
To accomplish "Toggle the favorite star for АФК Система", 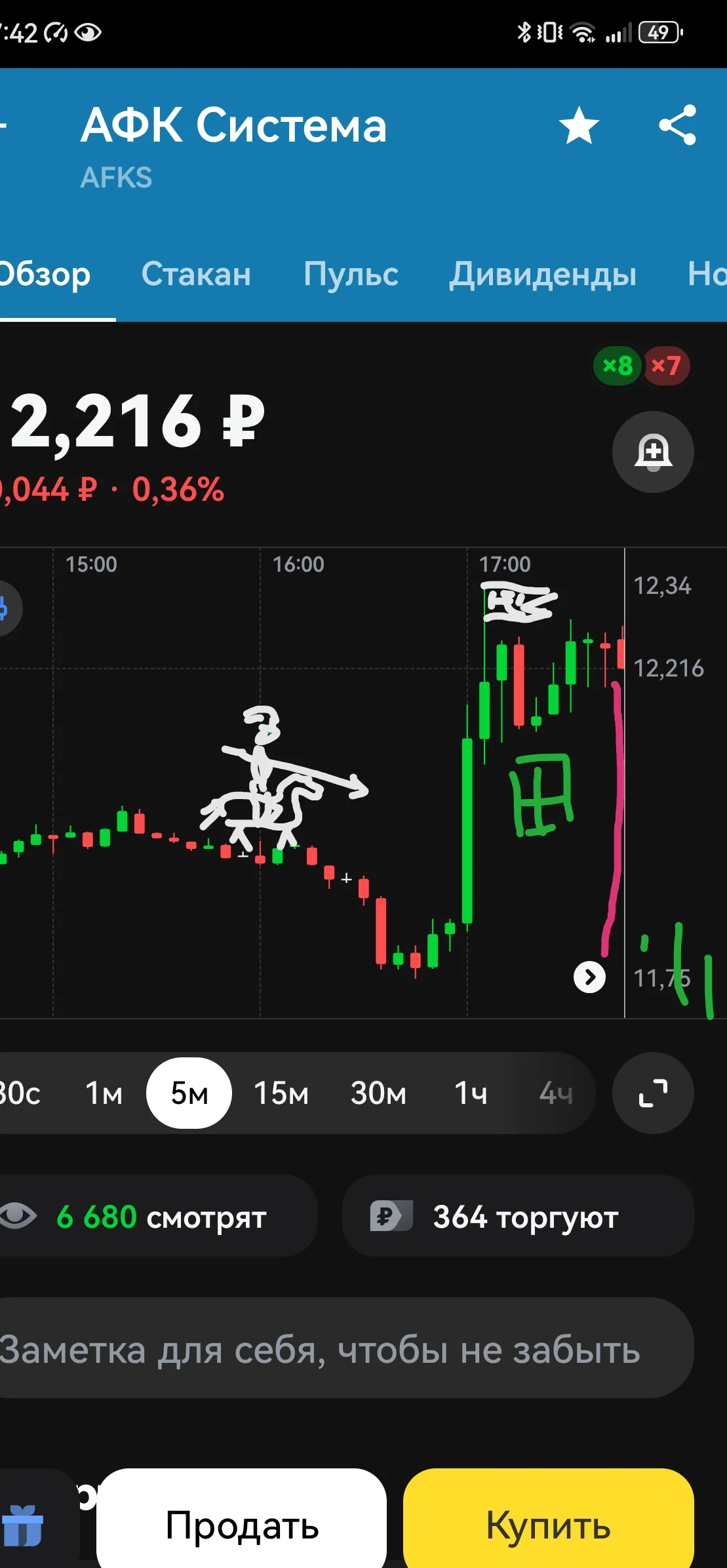I will pos(579,125).
